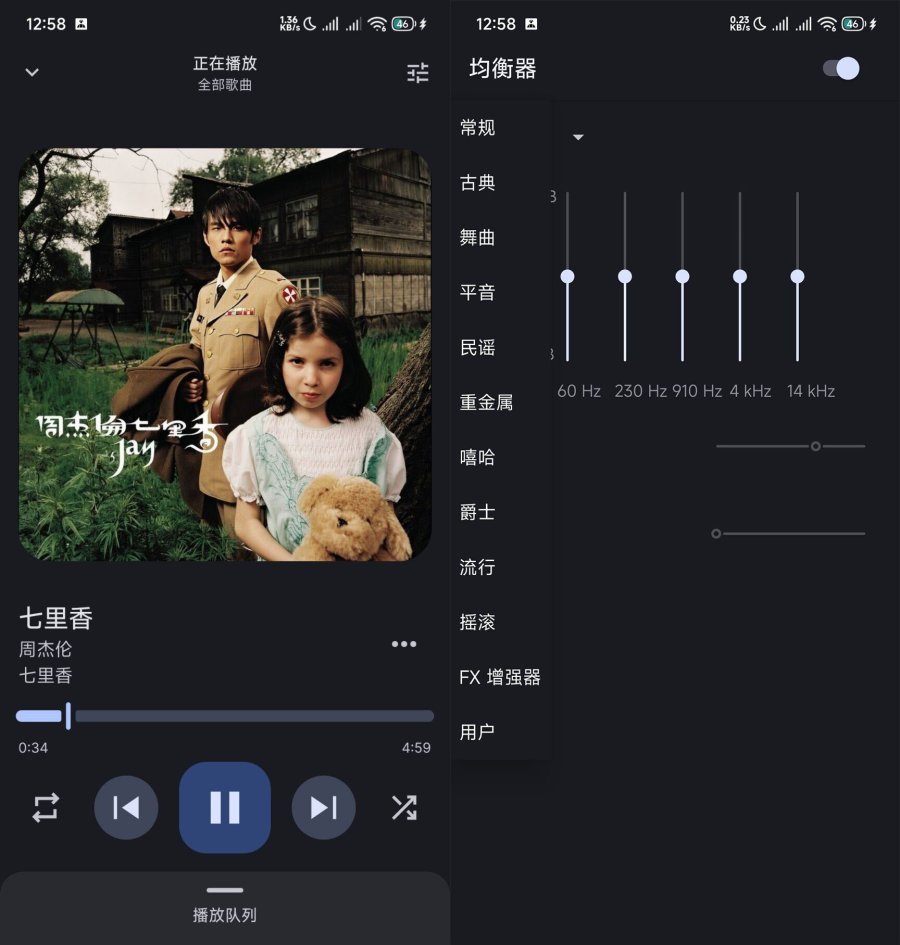Open the song options three-dot menu
Image resolution: width=900 pixels, height=945 pixels.
[404, 644]
